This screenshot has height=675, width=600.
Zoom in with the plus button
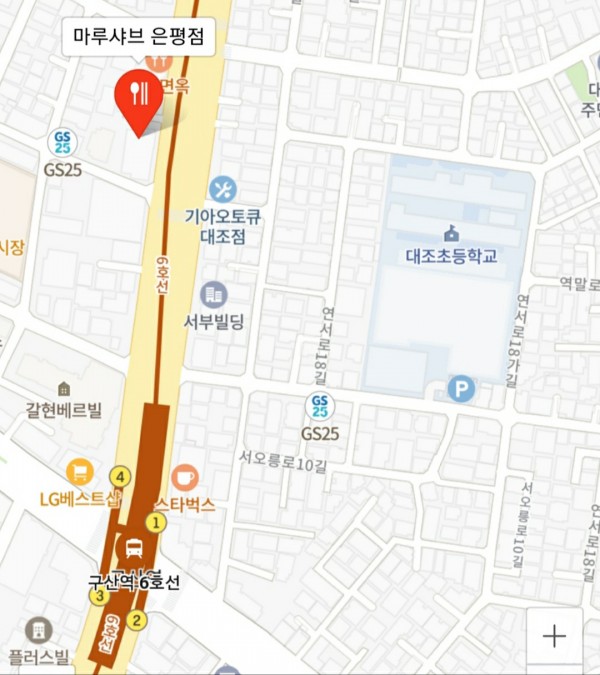click(x=554, y=635)
